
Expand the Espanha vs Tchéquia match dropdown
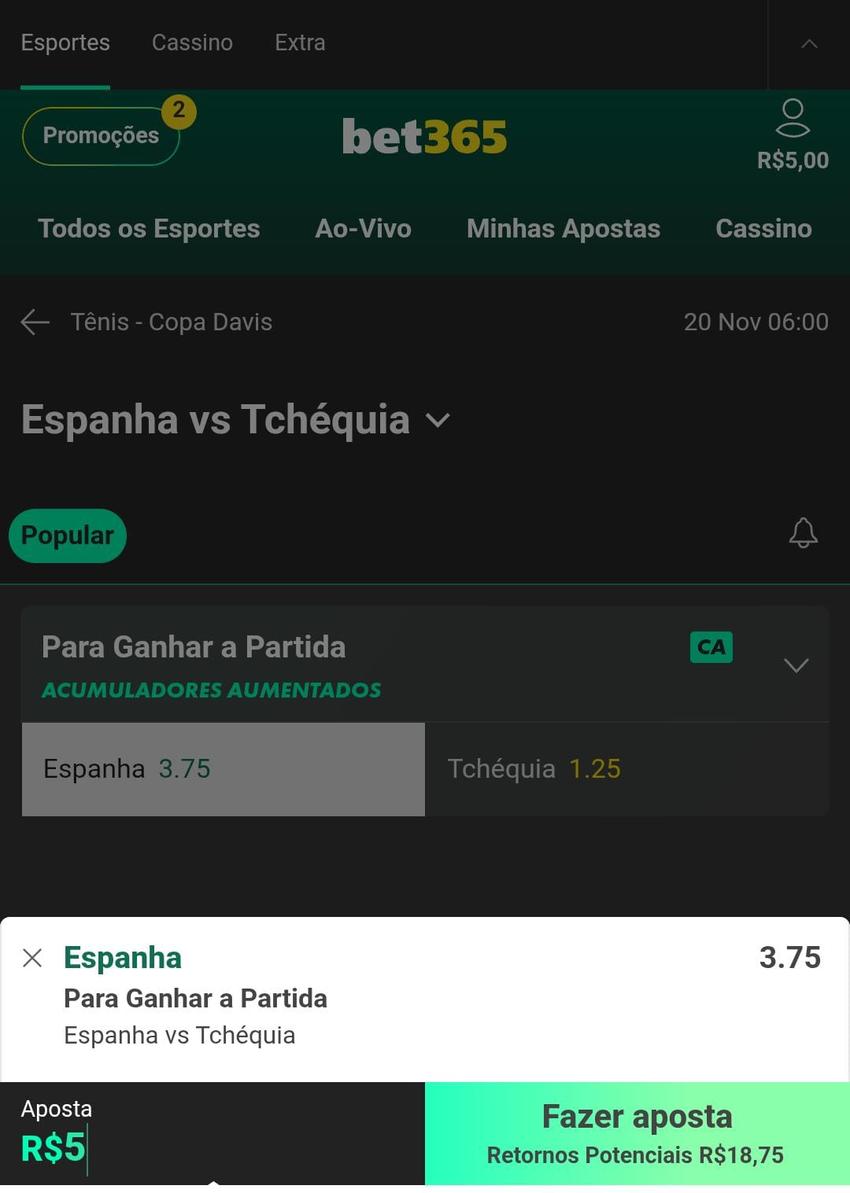click(437, 421)
